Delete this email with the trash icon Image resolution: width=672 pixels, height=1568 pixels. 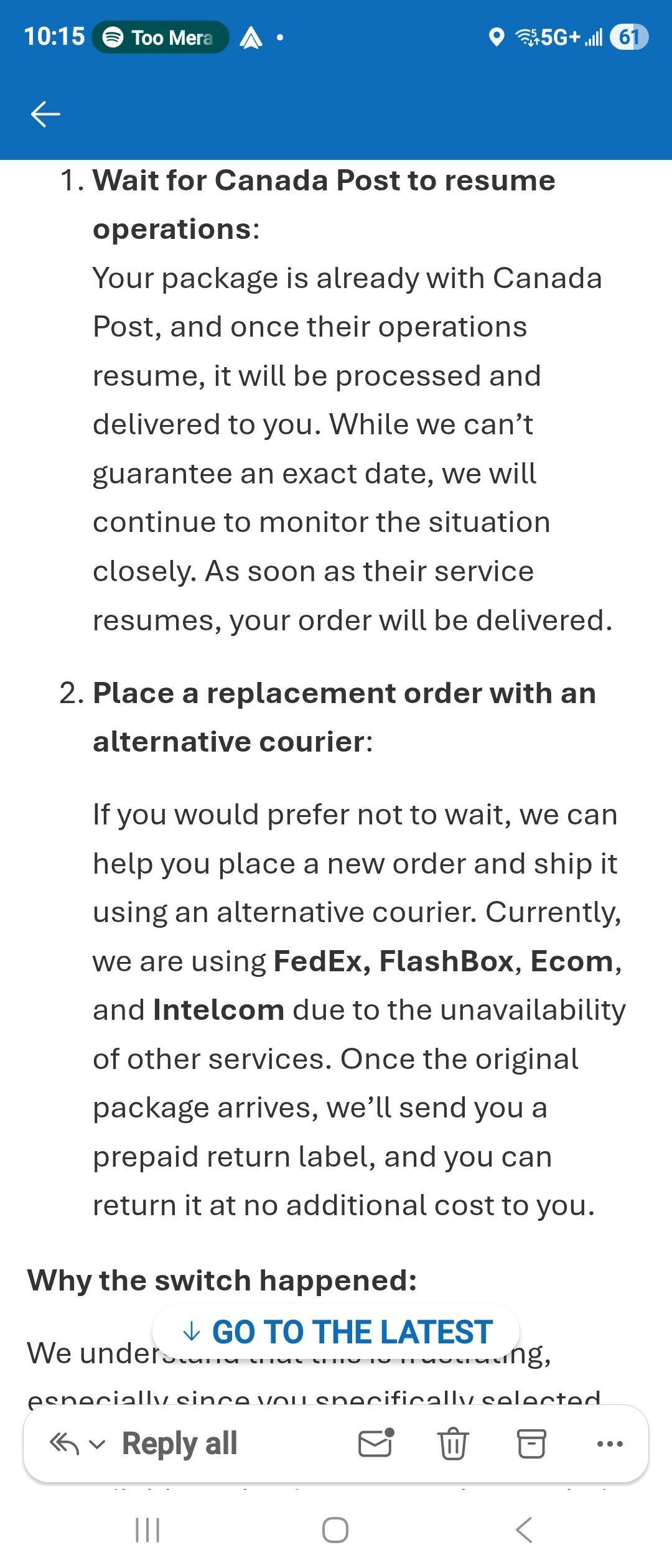(453, 1444)
